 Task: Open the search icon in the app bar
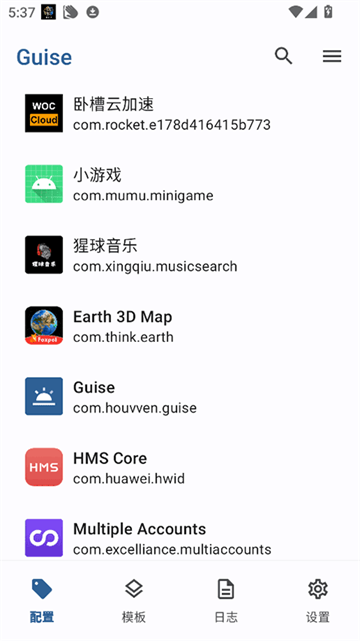tap(283, 56)
